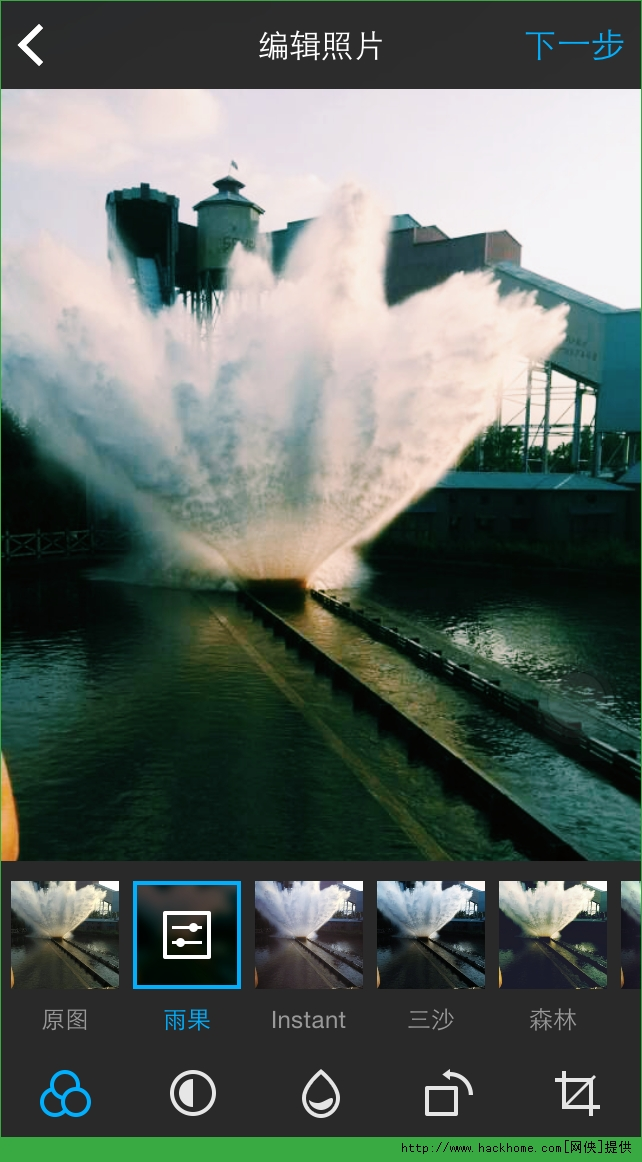Image resolution: width=642 pixels, height=1162 pixels.
Task: Select the 原图 original filter
Action: [x=65, y=934]
